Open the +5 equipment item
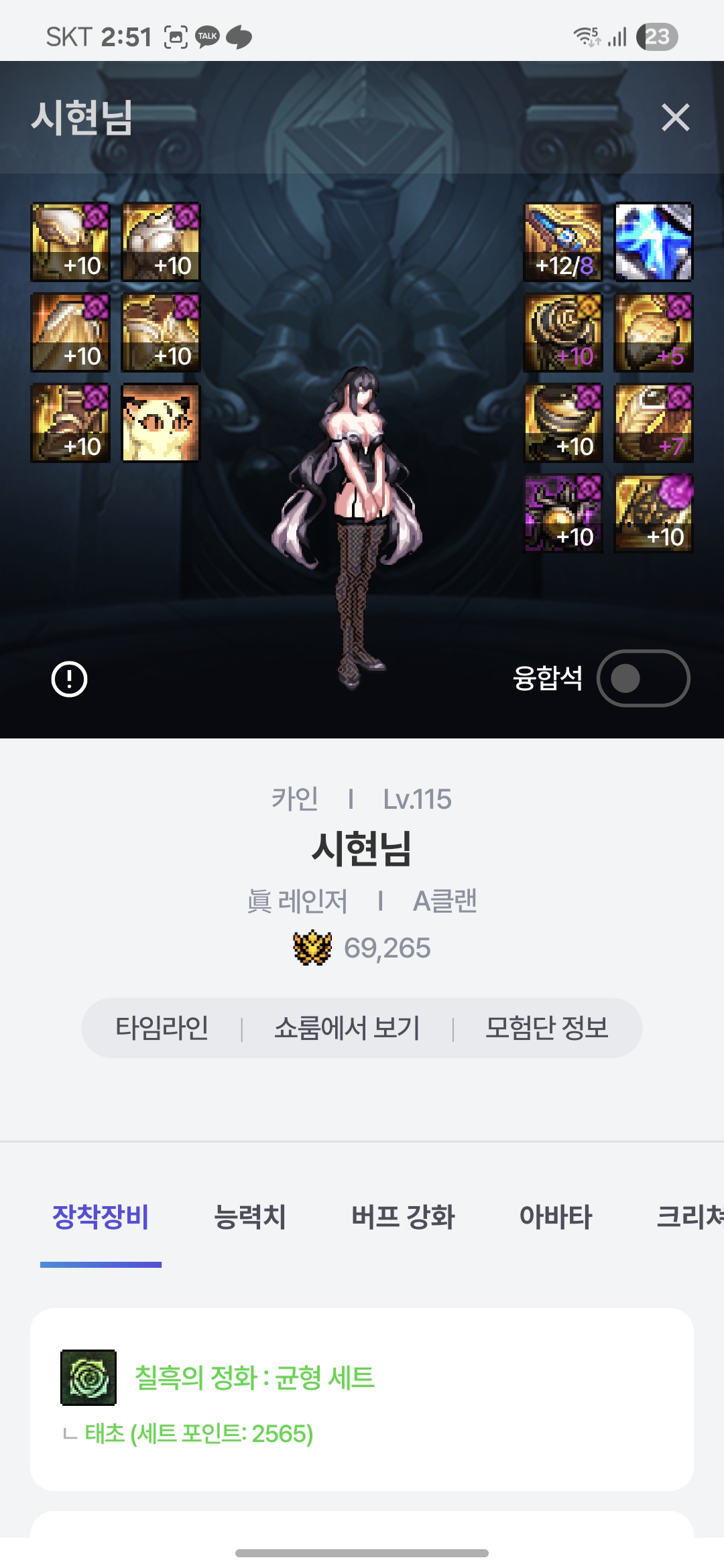724x1568 pixels. click(654, 332)
